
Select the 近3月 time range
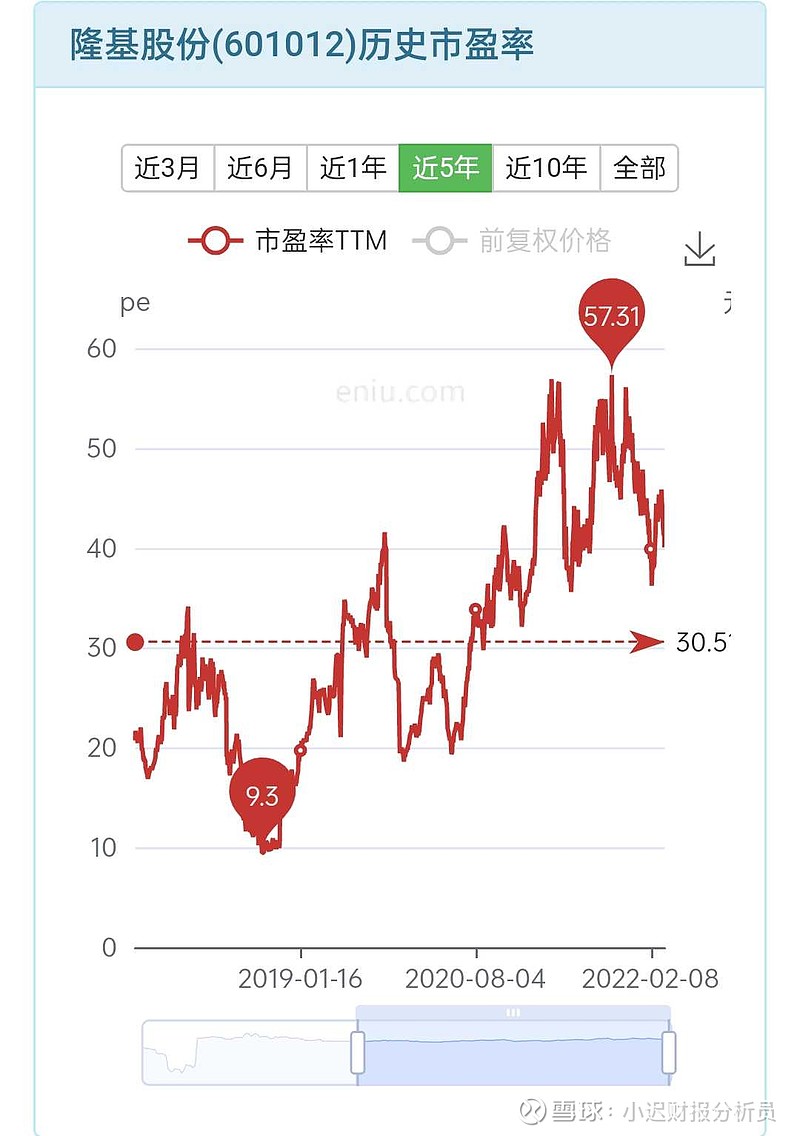pyautogui.click(x=168, y=168)
